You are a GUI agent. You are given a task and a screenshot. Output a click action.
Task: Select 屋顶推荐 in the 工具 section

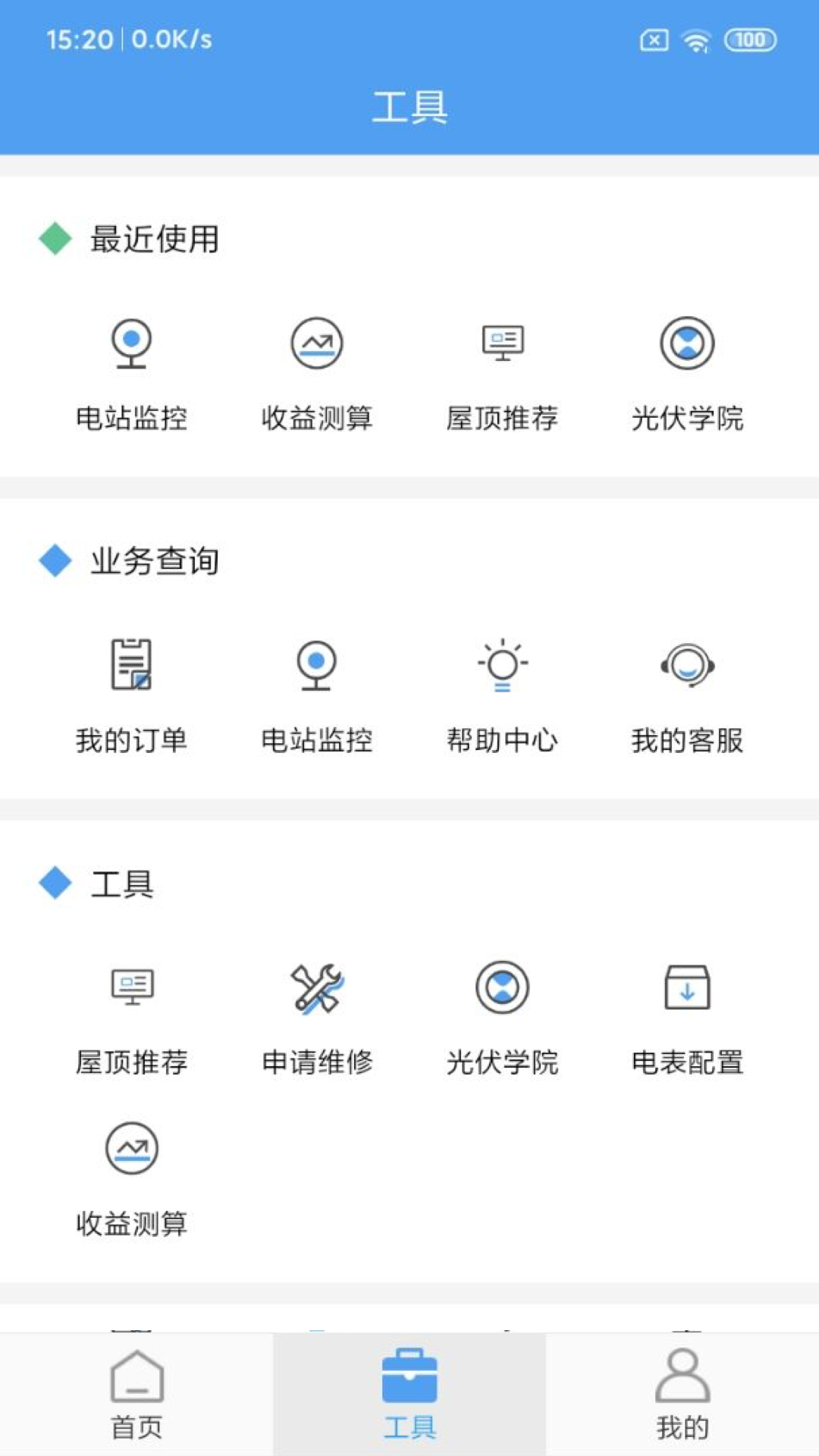point(131,1017)
